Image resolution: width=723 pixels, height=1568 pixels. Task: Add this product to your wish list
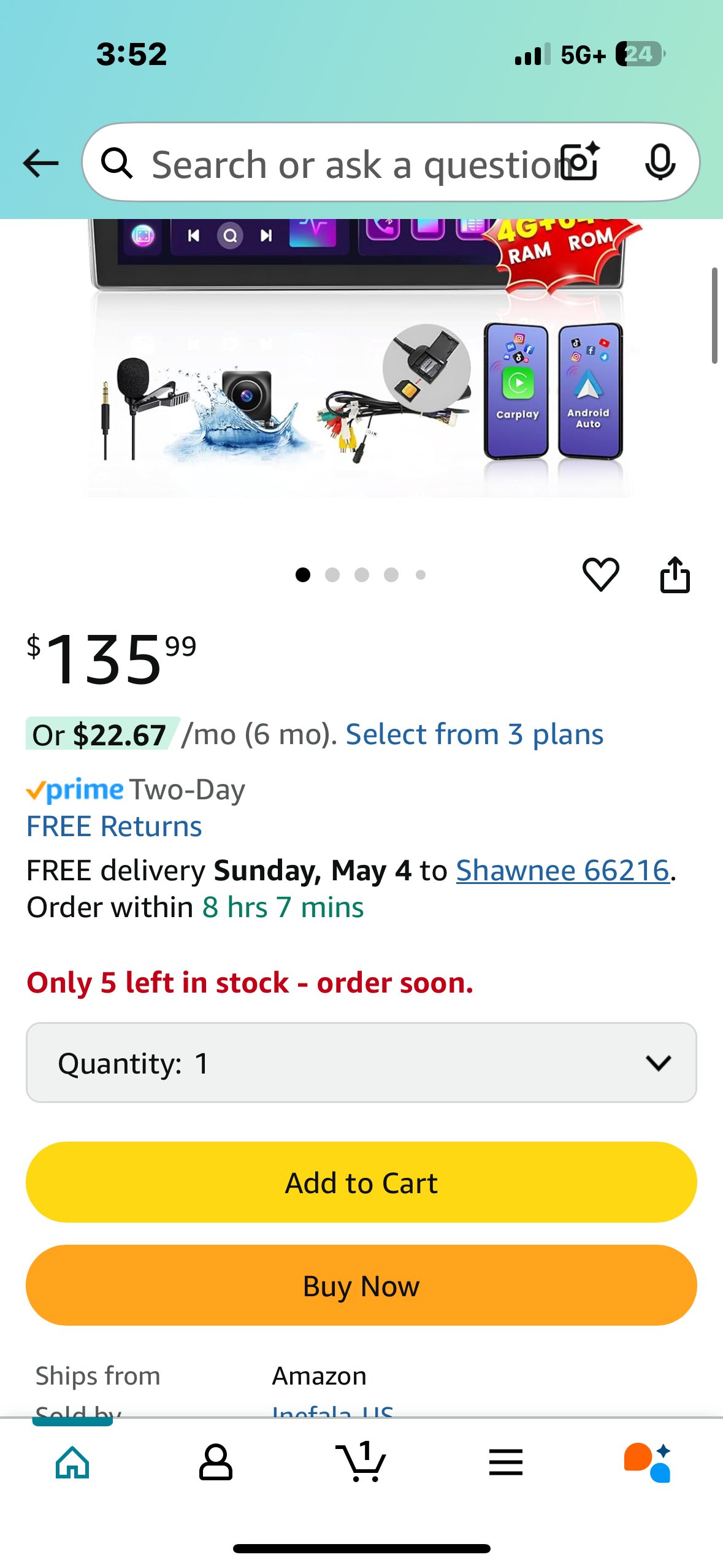point(600,575)
